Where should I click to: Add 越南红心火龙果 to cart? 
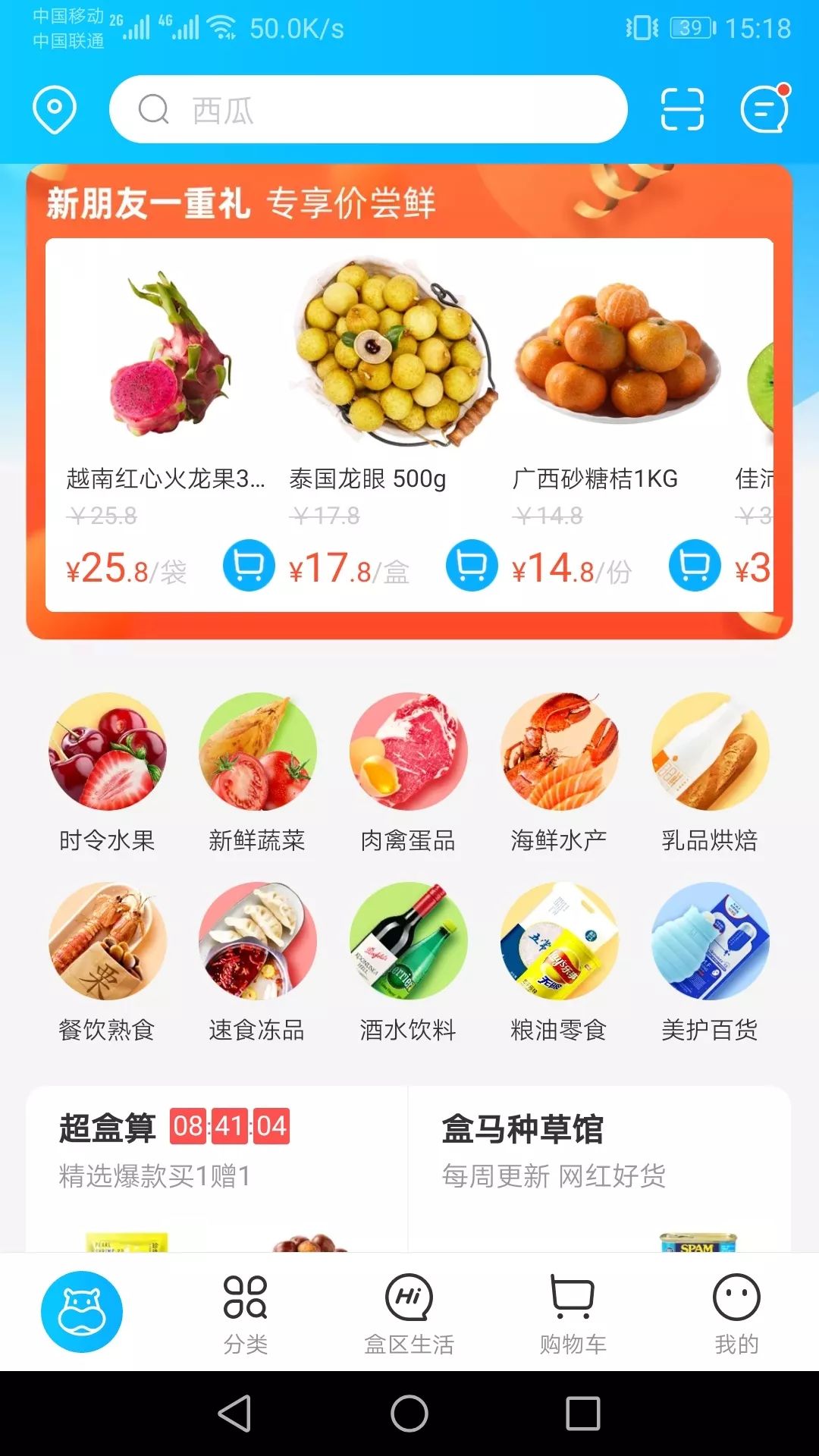pos(248,565)
